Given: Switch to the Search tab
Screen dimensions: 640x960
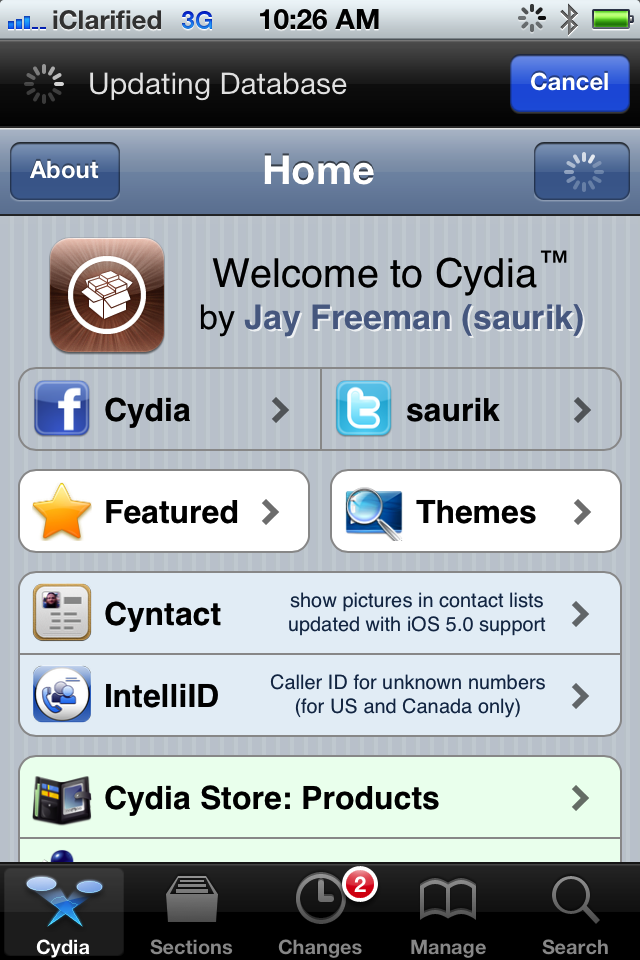Looking at the screenshot, I should [x=575, y=913].
